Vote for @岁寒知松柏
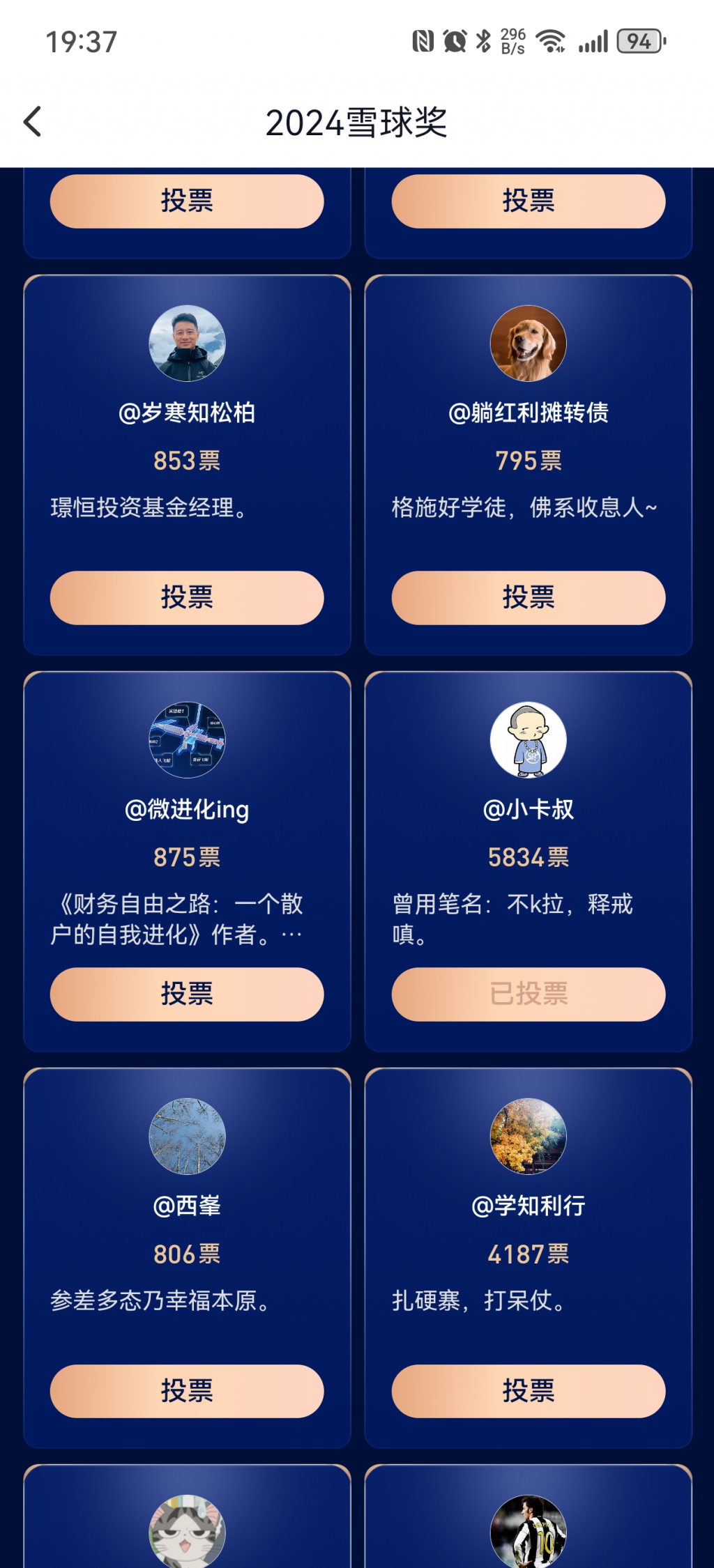714x1568 pixels. coord(187,597)
